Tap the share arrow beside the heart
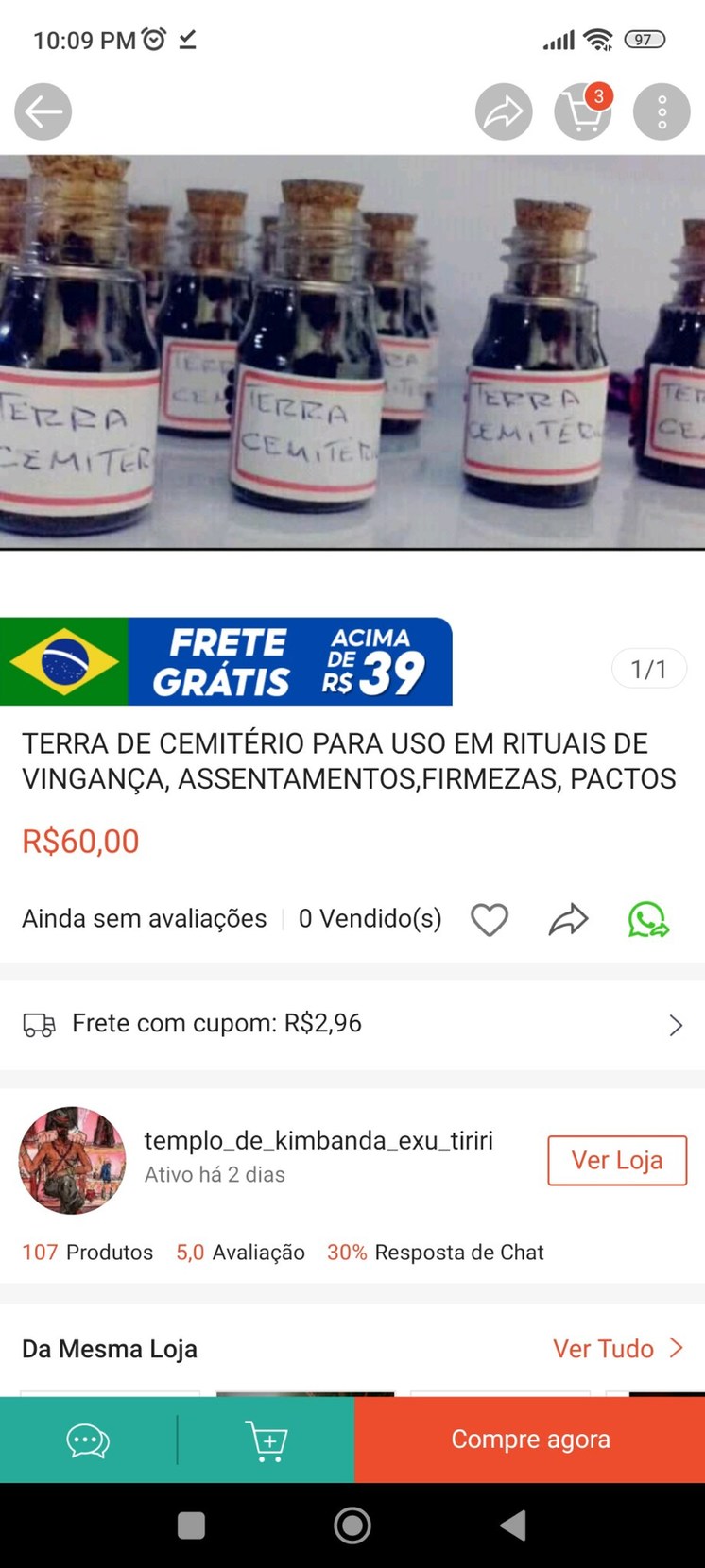This screenshot has height=1568, width=705. tap(568, 919)
